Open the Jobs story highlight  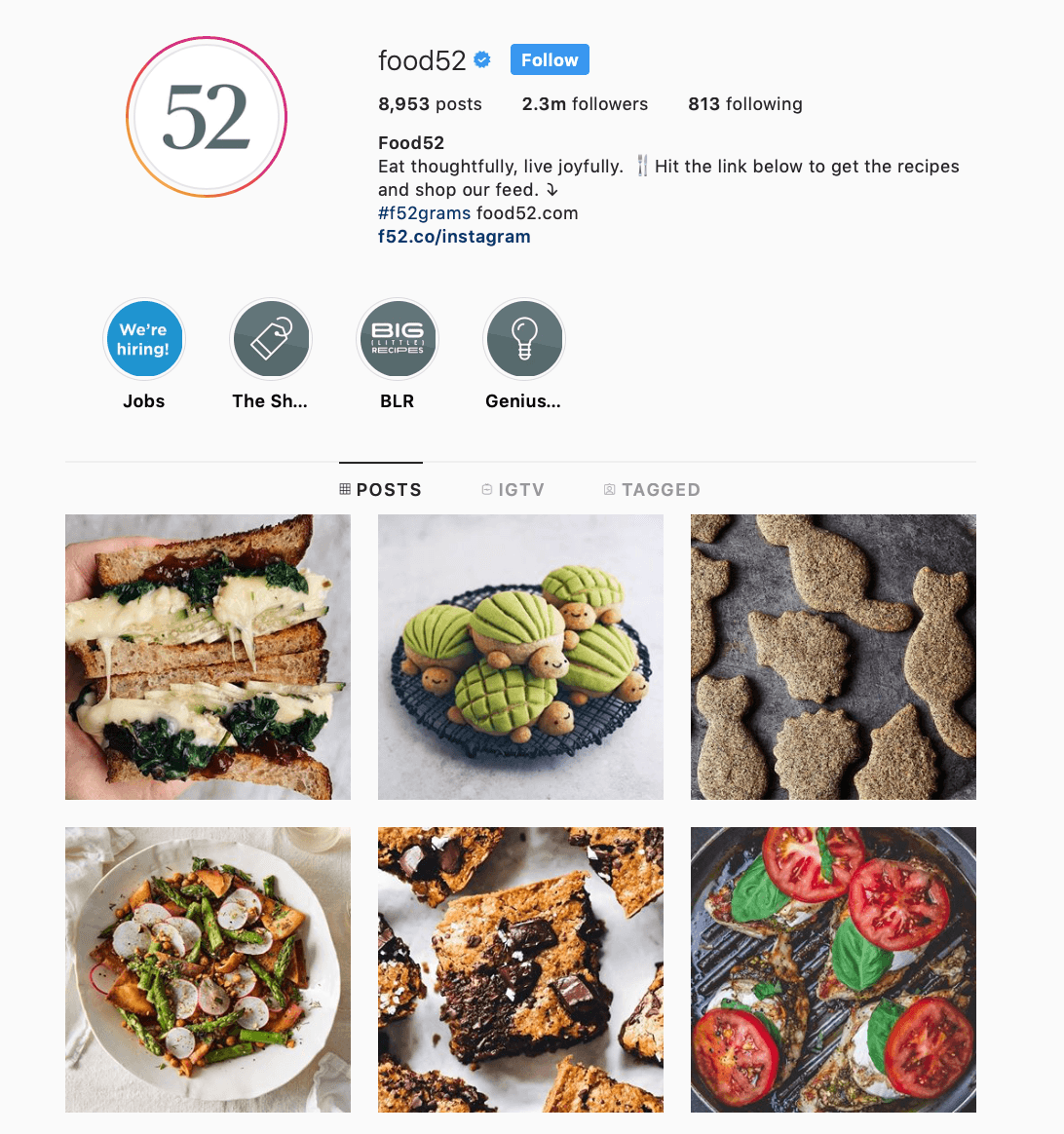pos(144,340)
